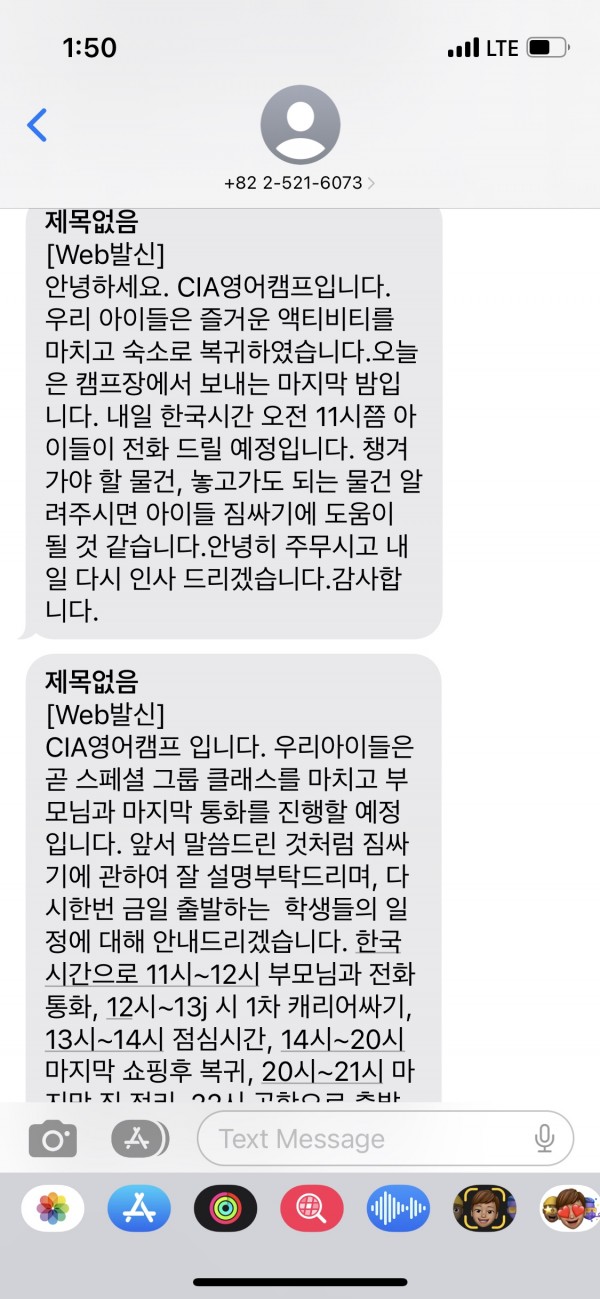Open contact details for +82 2-521-6073
Screen dimensions: 600x1299
[x=300, y=183]
